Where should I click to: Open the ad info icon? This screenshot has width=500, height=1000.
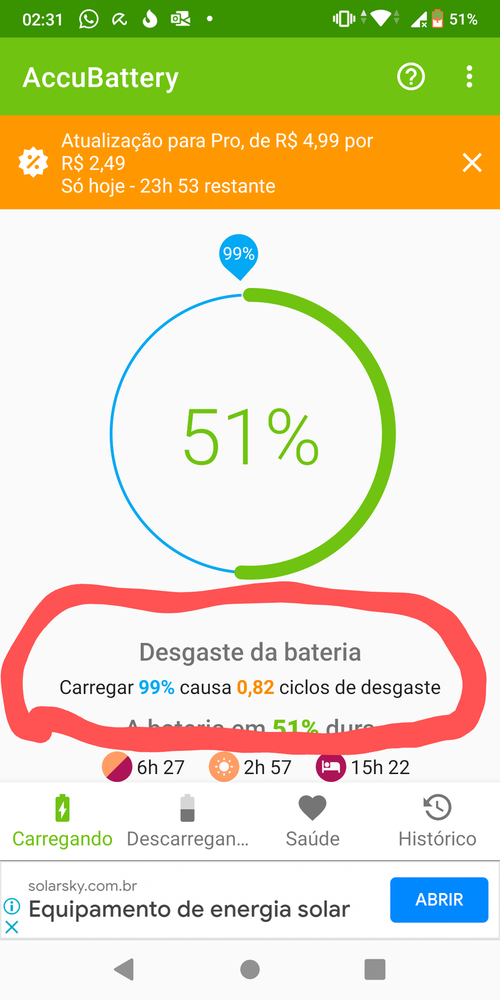tap(11, 906)
